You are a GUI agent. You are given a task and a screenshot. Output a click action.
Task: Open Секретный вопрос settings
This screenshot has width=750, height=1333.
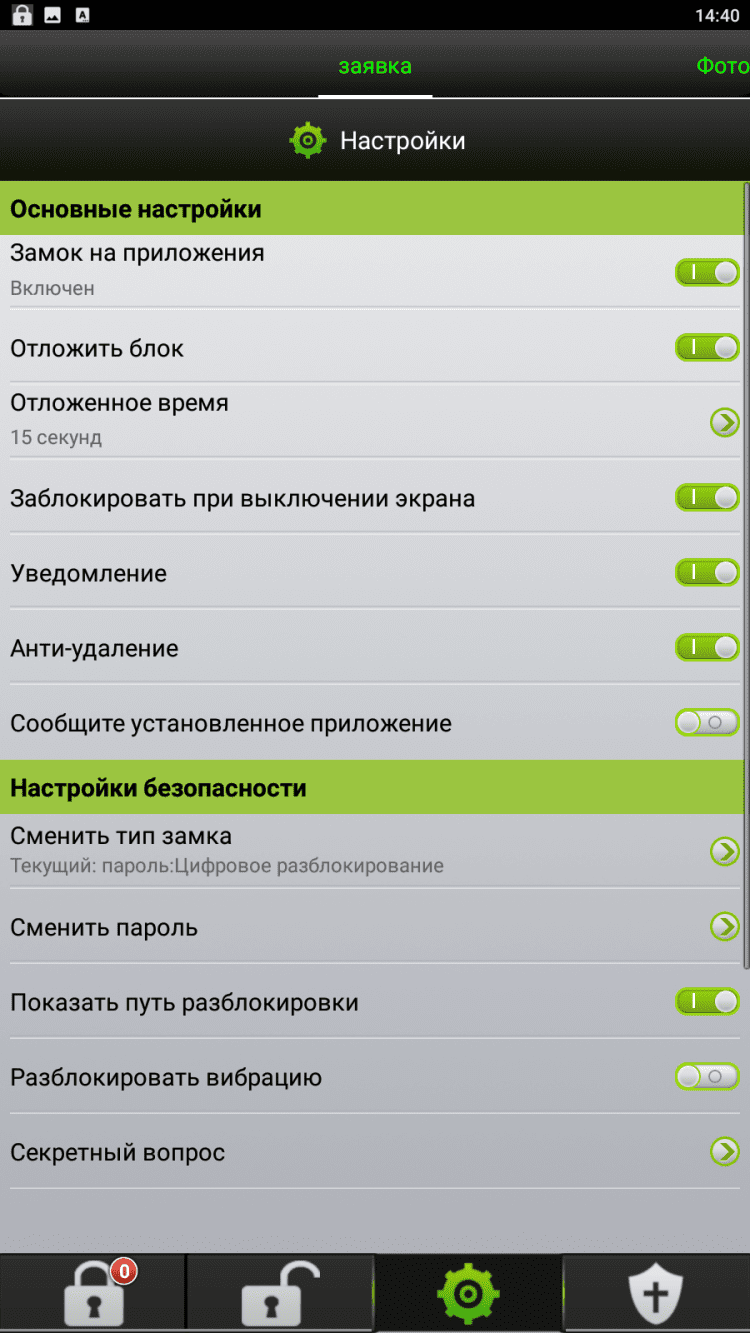pos(724,1151)
